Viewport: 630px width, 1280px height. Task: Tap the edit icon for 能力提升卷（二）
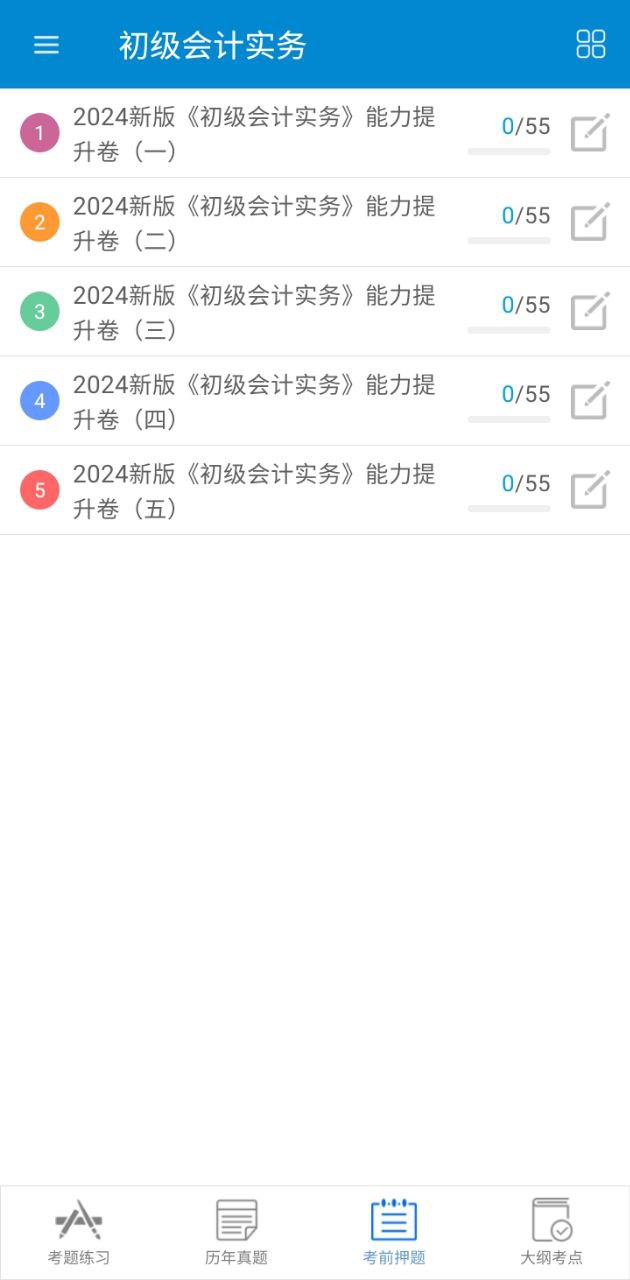click(x=589, y=223)
